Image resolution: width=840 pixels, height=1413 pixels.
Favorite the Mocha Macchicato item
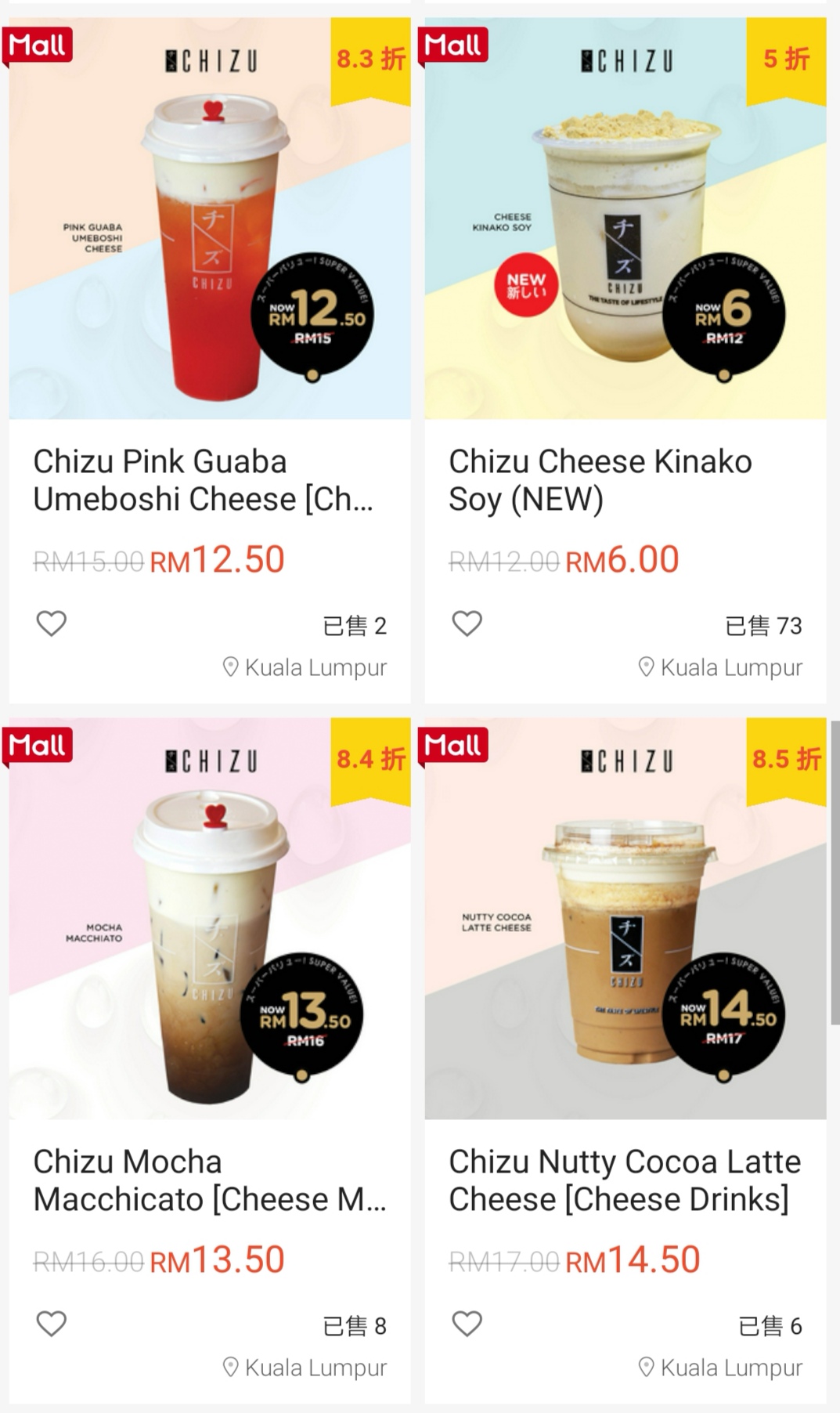(x=52, y=1324)
